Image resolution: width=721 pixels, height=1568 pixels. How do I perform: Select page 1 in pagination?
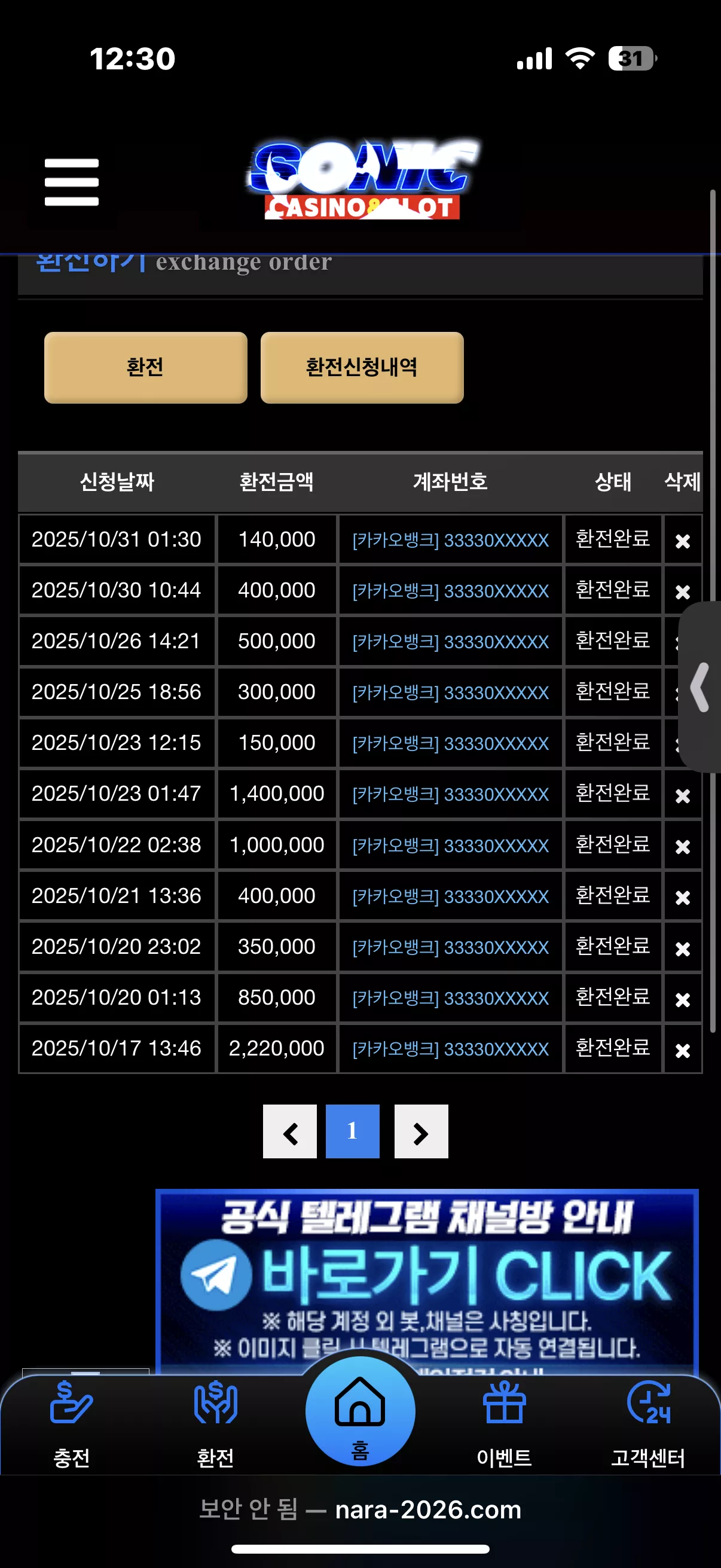click(352, 1131)
